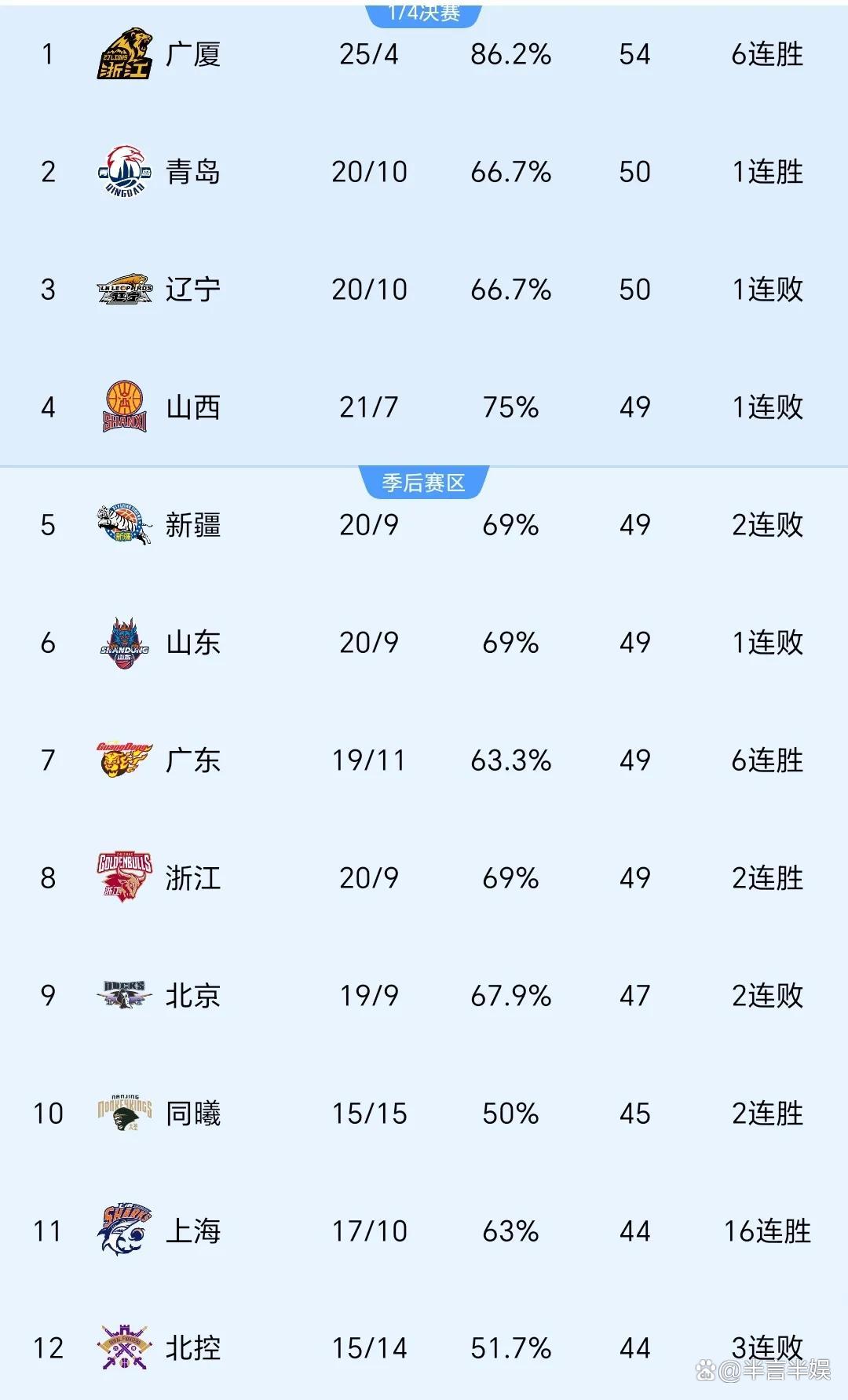848x1400 pixels.
Task: Click the 山东 bull head logo
Action: [x=126, y=643]
